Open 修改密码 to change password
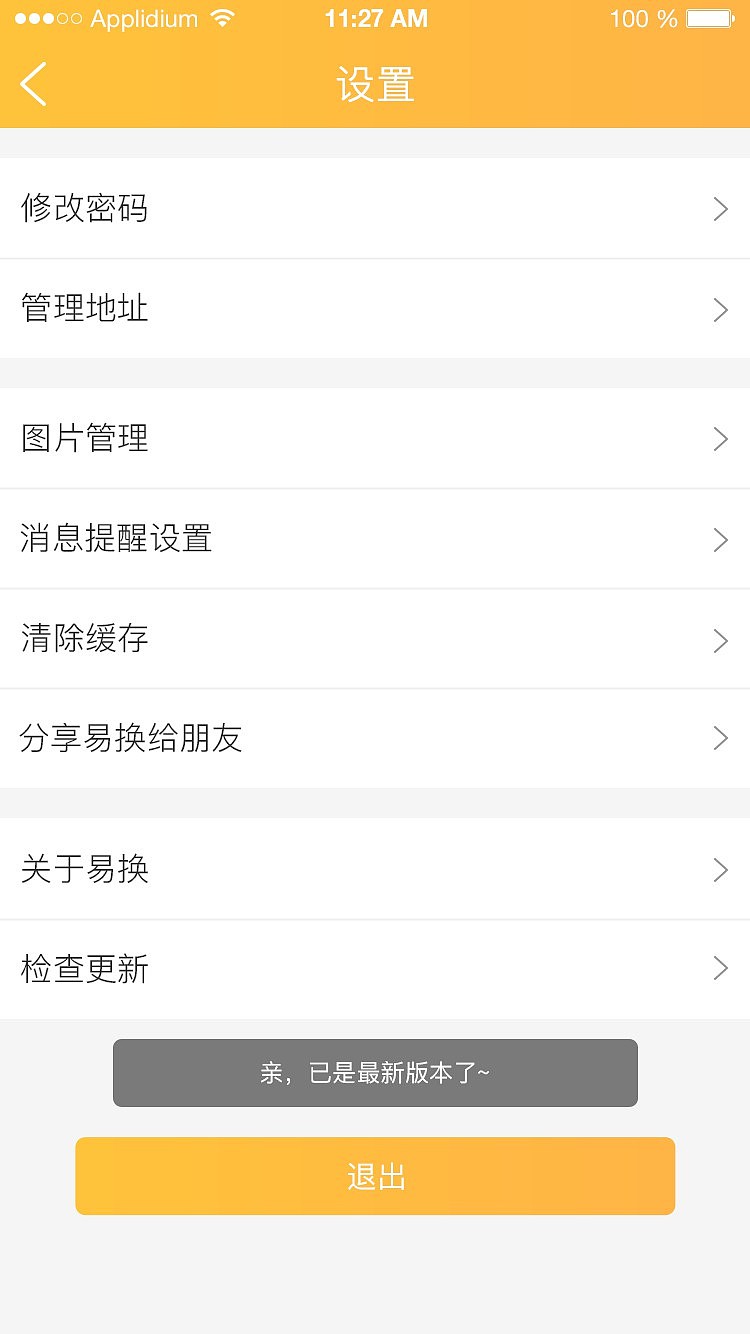750x1334 pixels. tap(375, 209)
